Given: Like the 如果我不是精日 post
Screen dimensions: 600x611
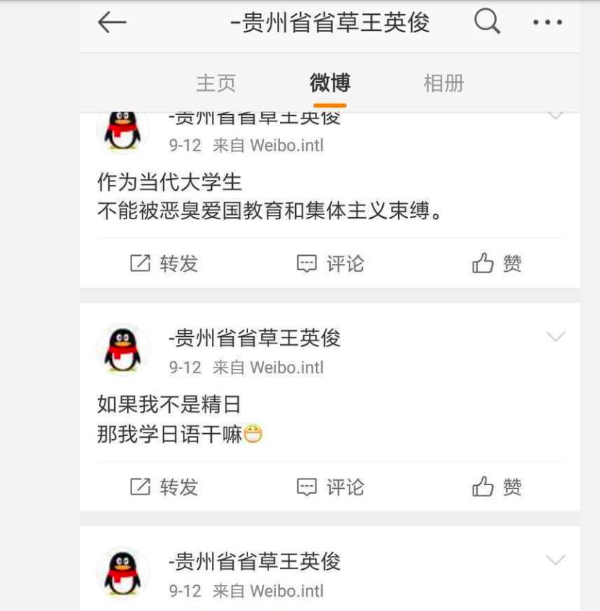Looking at the screenshot, I should 497,487.
